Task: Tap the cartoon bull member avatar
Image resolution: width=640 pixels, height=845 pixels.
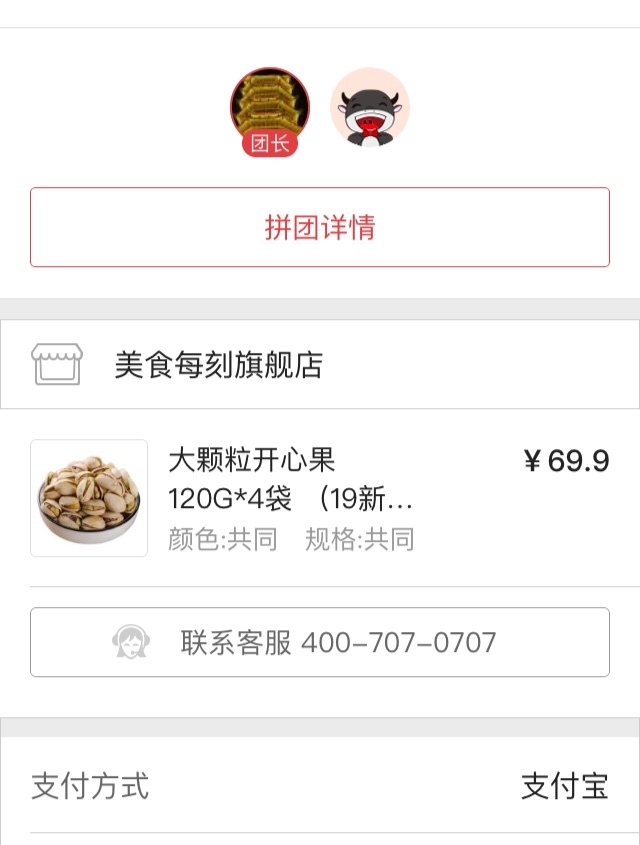Action: click(370, 107)
